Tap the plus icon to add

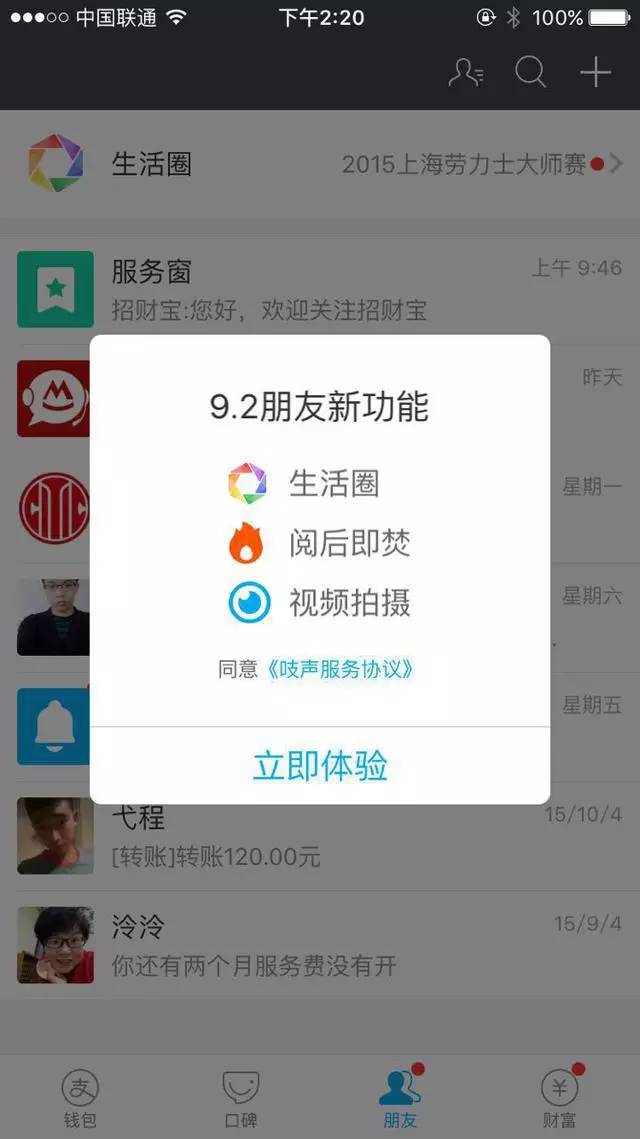[595, 72]
